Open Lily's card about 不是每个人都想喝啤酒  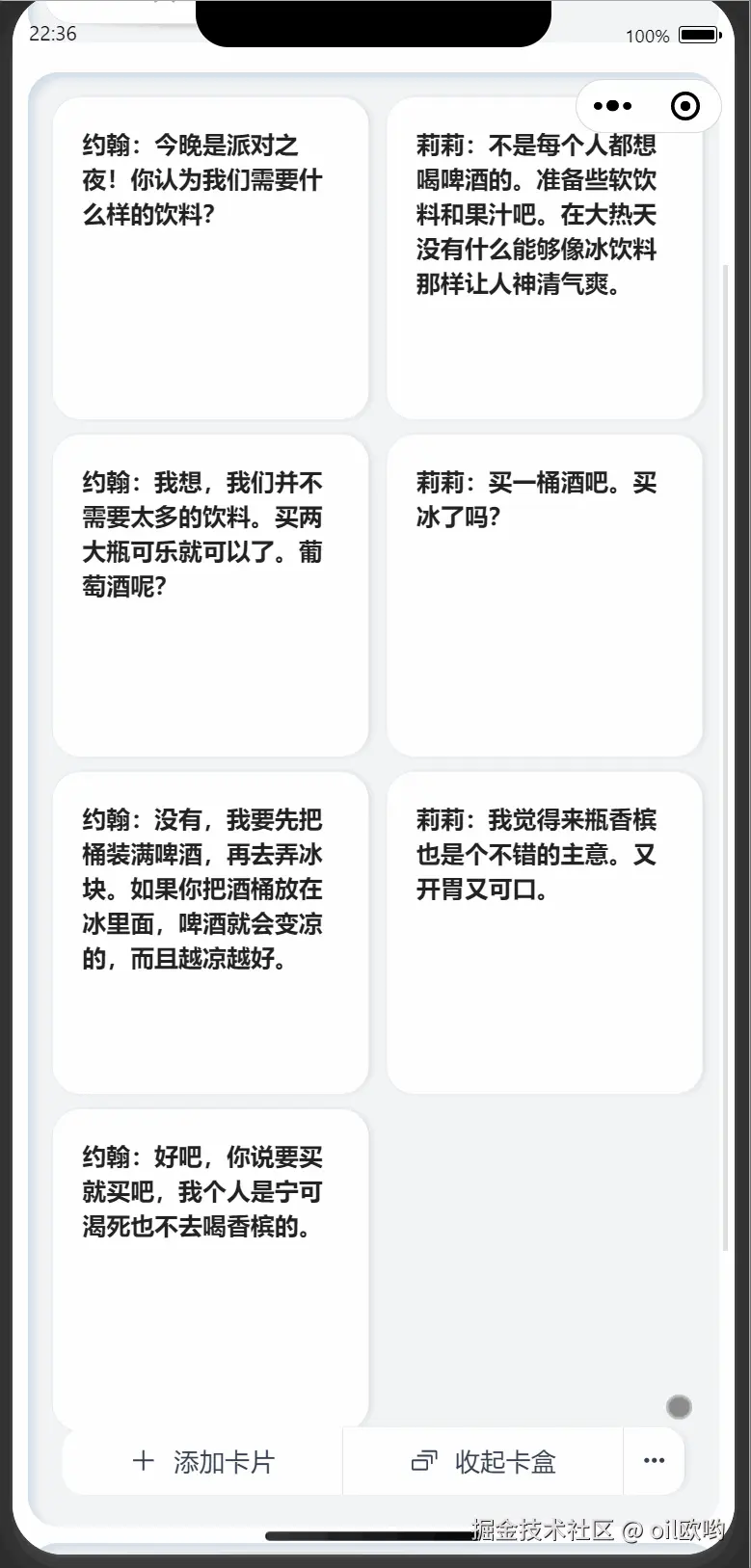[x=544, y=257]
